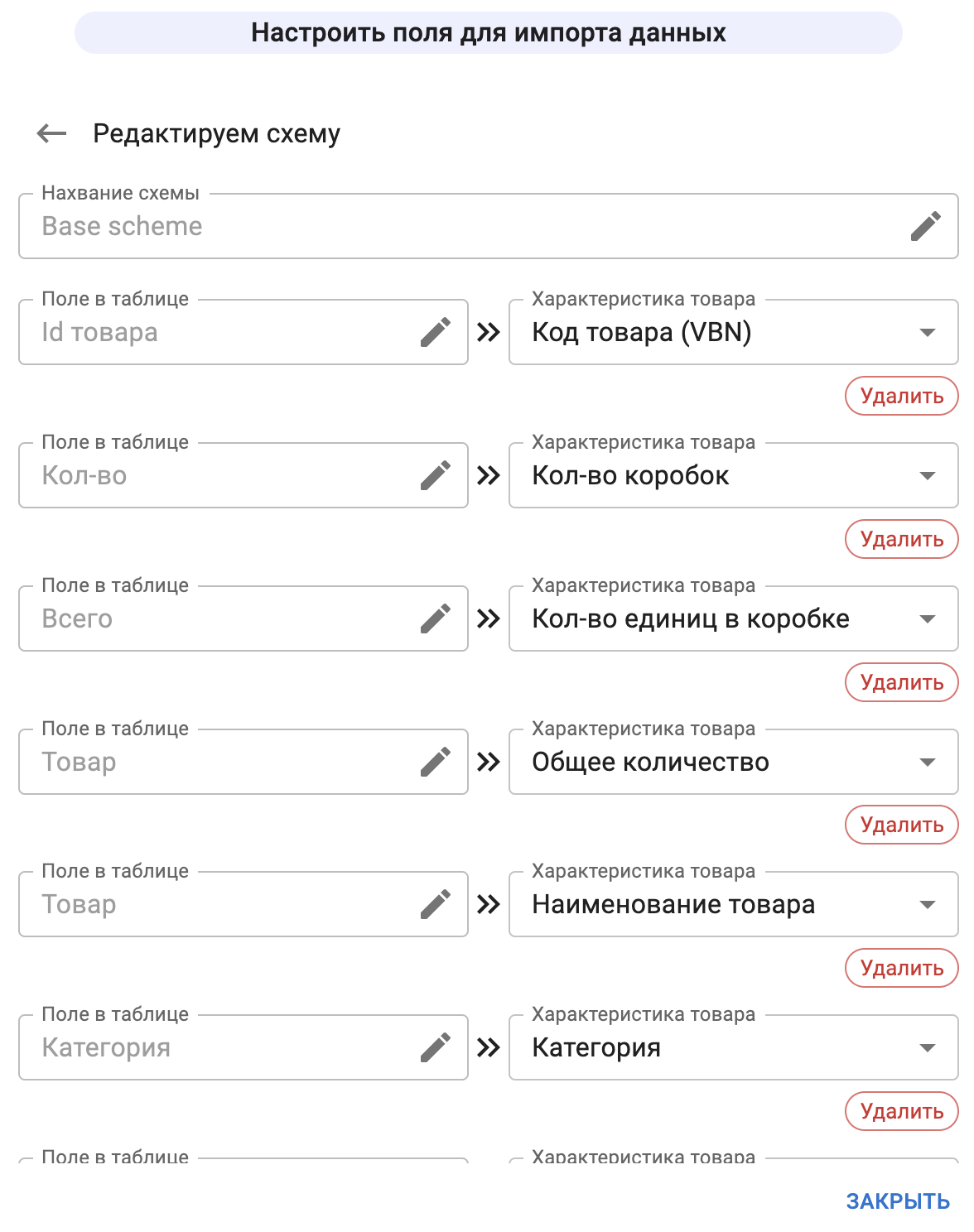Click "Удалить" below the Категория mapping

click(901, 1111)
